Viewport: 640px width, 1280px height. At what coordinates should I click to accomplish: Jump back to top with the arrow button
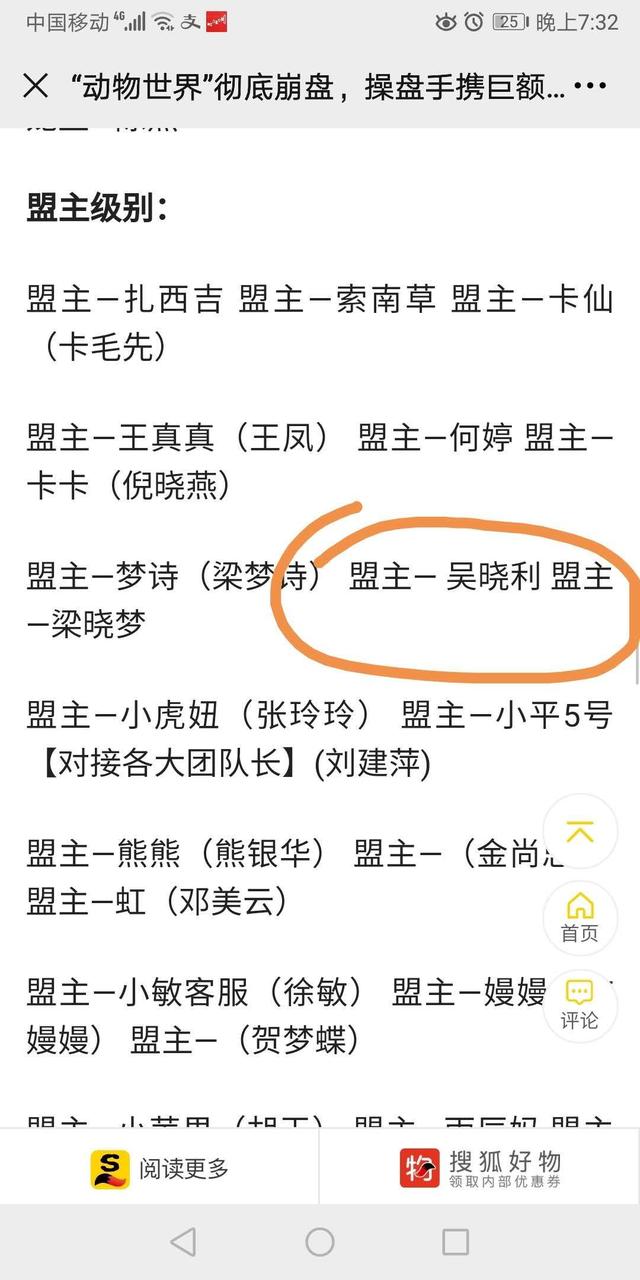pyautogui.click(x=580, y=831)
